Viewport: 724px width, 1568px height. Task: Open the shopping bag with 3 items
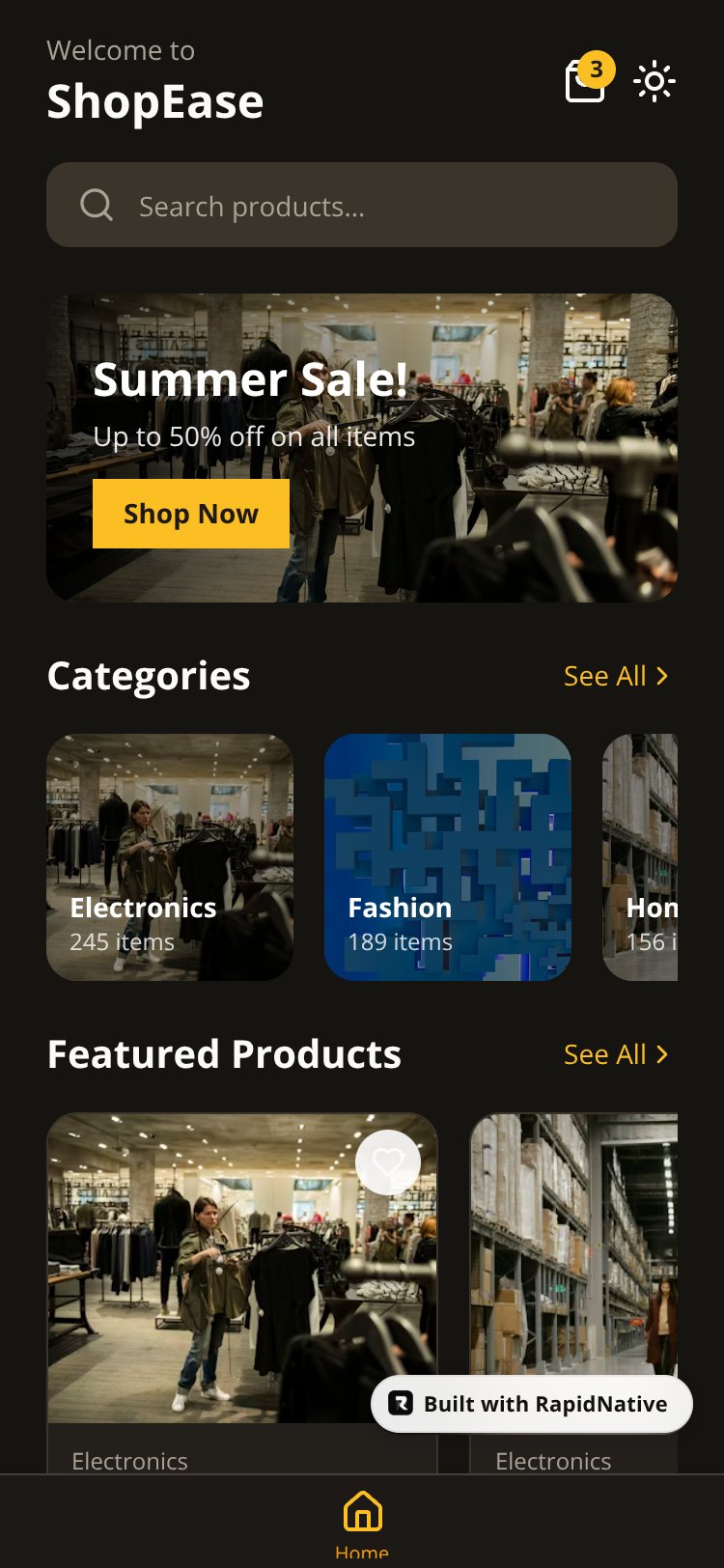click(x=586, y=81)
